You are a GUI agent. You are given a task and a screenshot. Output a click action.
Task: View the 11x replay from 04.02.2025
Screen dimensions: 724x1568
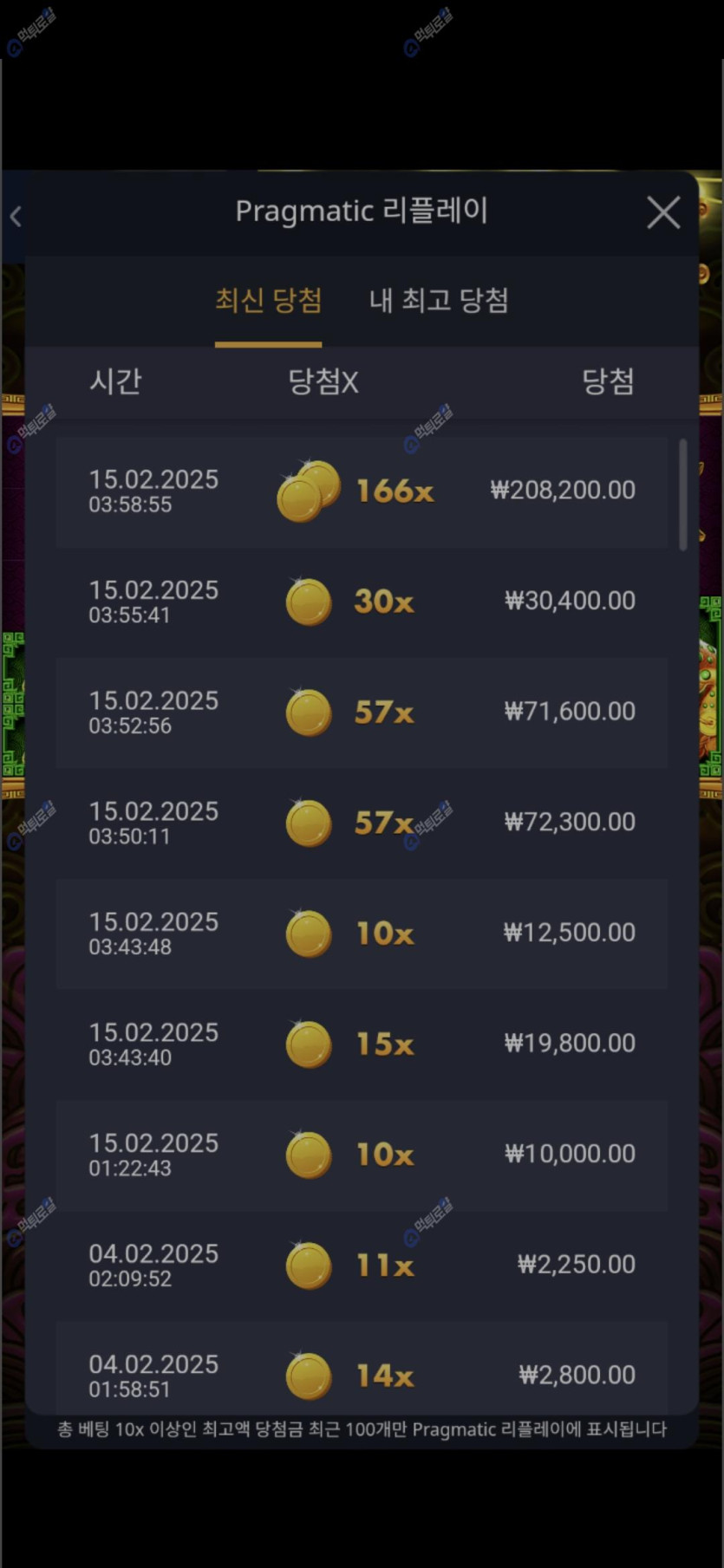(x=362, y=1265)
